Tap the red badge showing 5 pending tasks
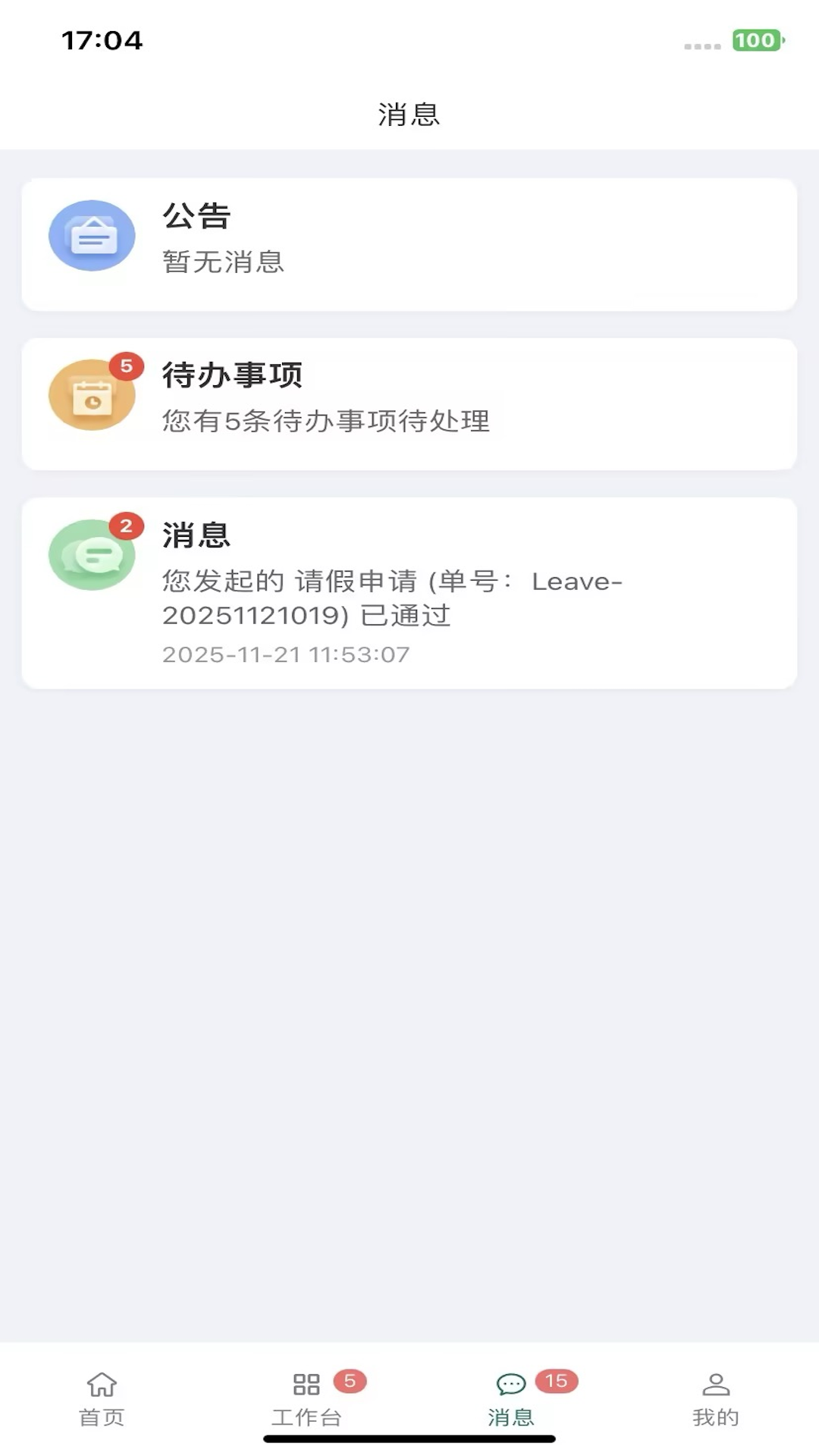This screenshot has height=1456, width=819. 127,366
